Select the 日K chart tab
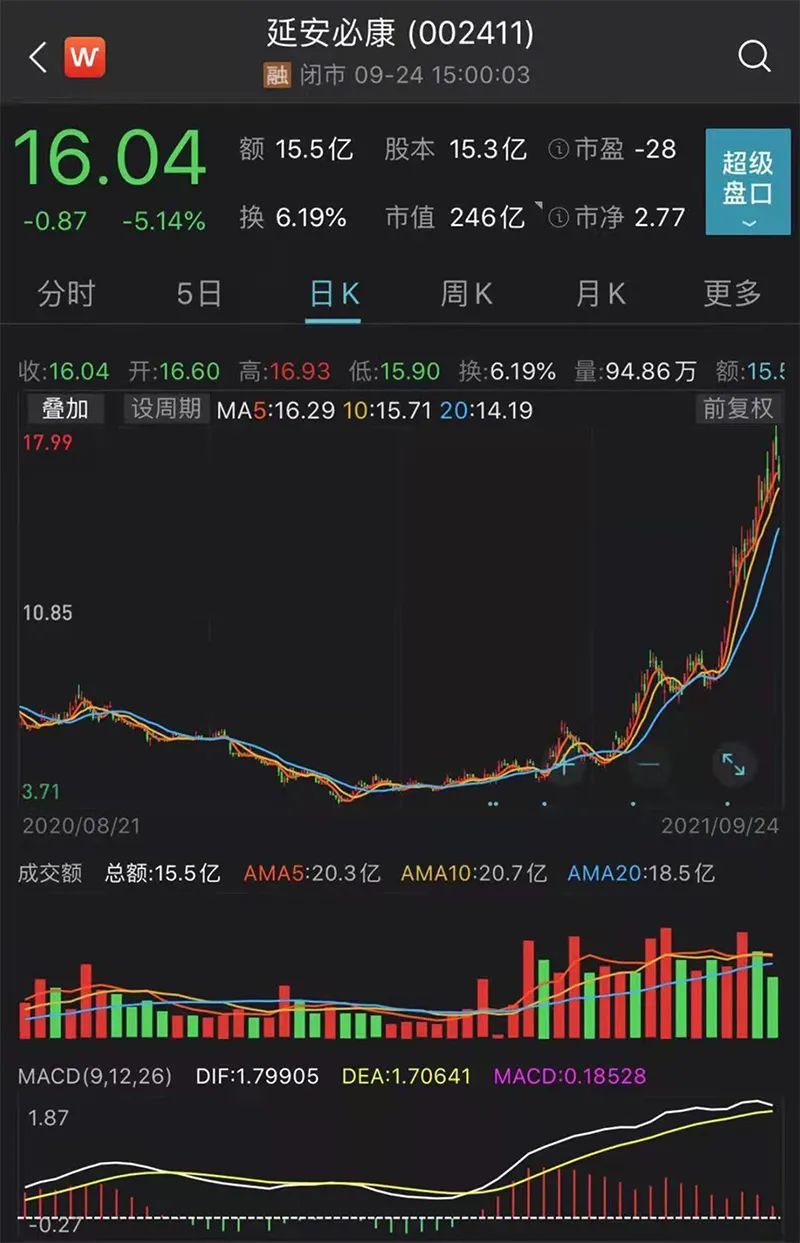This screenshot has width=800, height=1243. pos(333,294)
